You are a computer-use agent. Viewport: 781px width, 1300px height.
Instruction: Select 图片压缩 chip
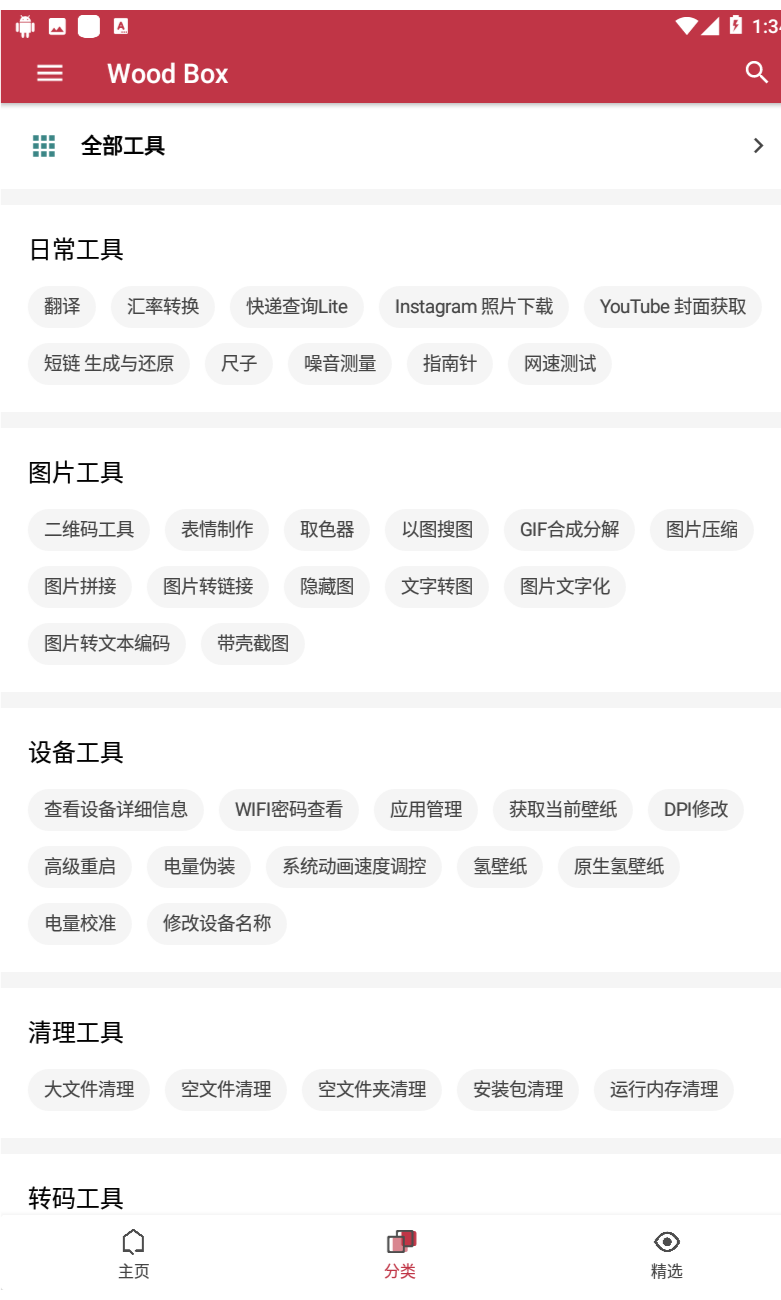(702, 530)
